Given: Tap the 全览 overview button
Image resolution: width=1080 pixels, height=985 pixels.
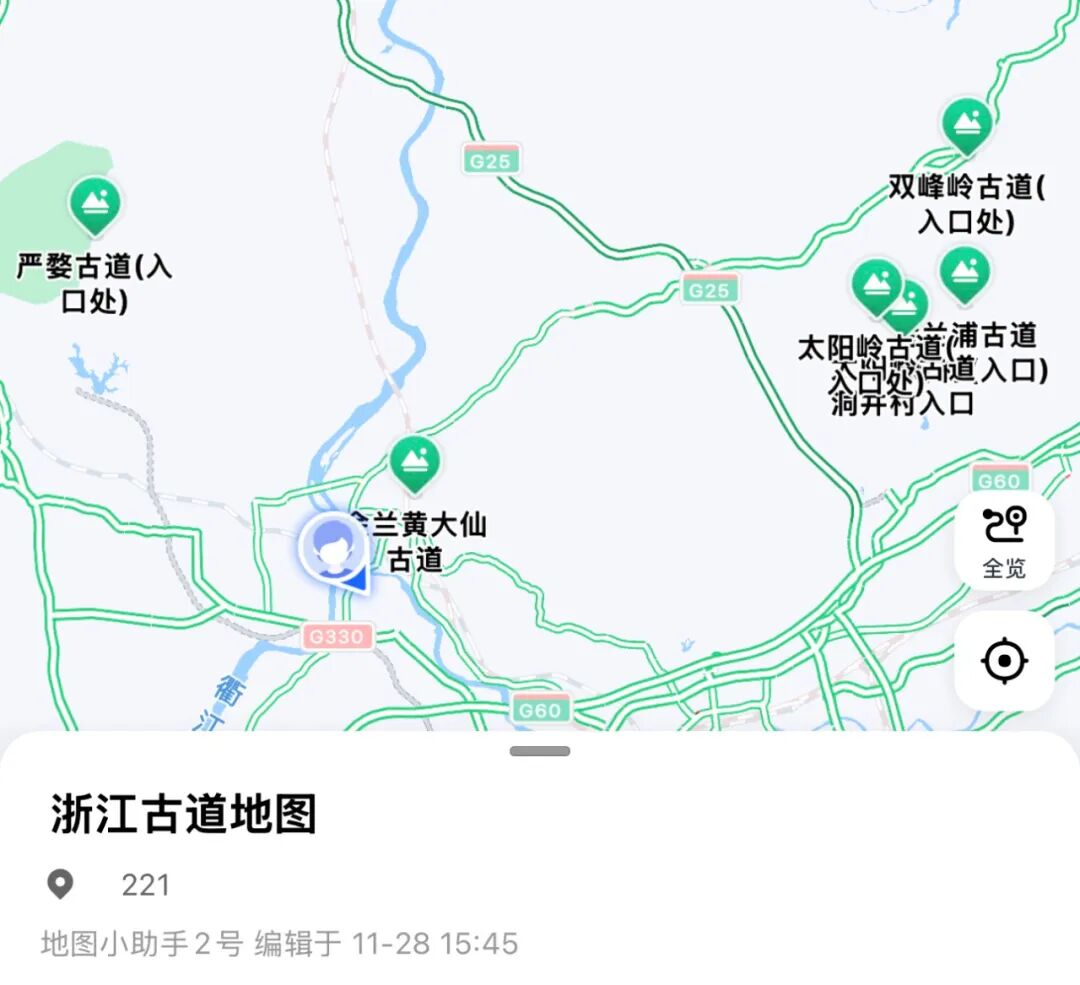Looking at the screenshot, I should tap(1004, 540).
